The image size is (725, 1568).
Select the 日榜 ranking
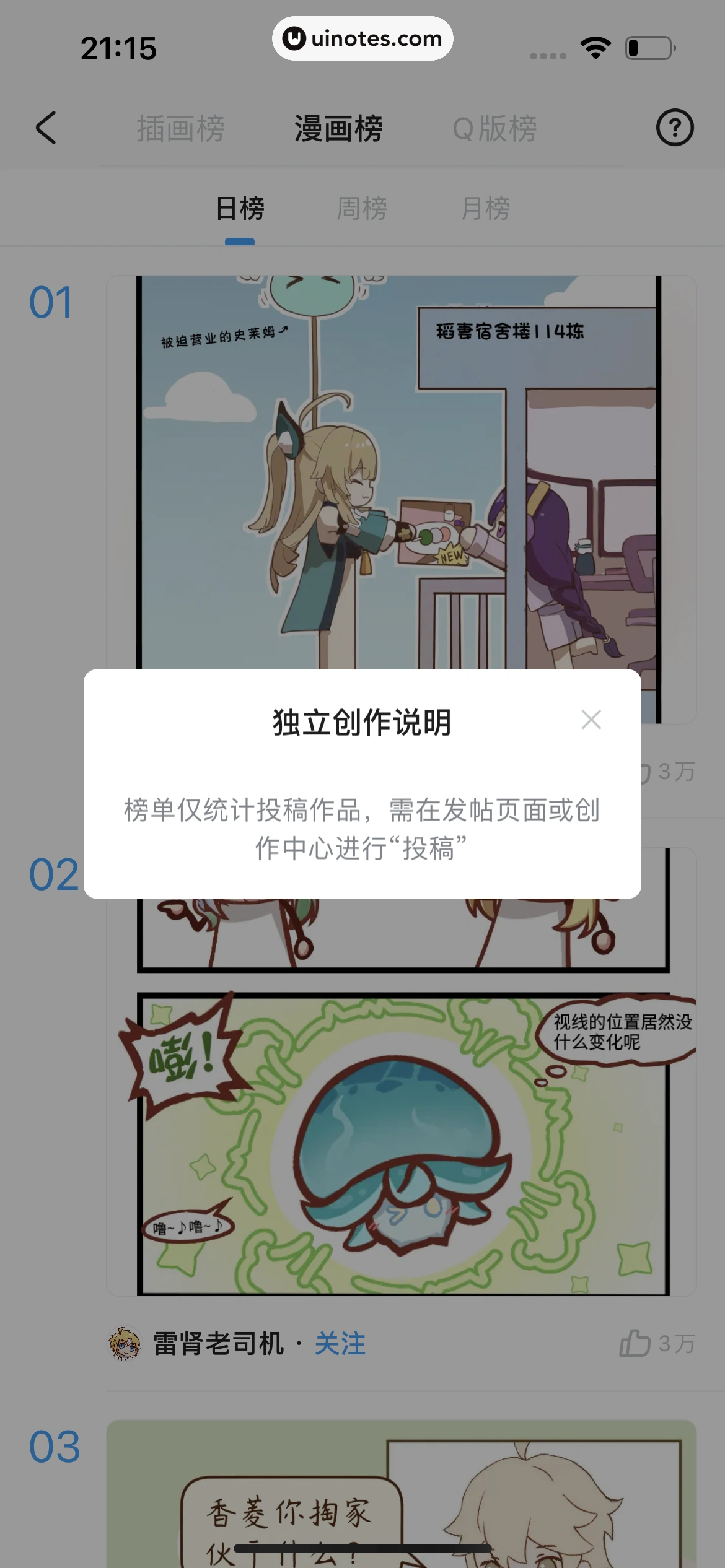tap(240, 209)
